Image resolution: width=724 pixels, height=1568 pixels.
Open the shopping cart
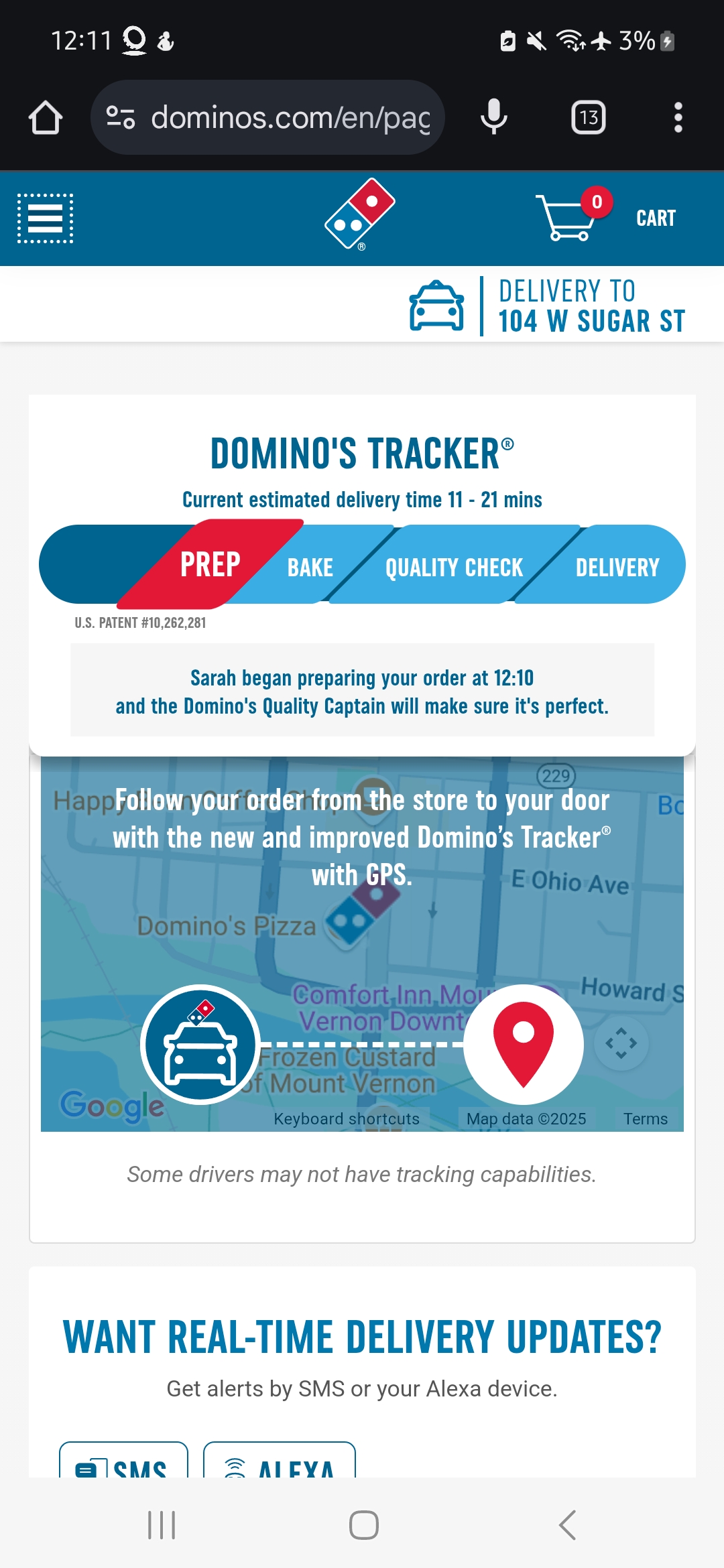605,216
